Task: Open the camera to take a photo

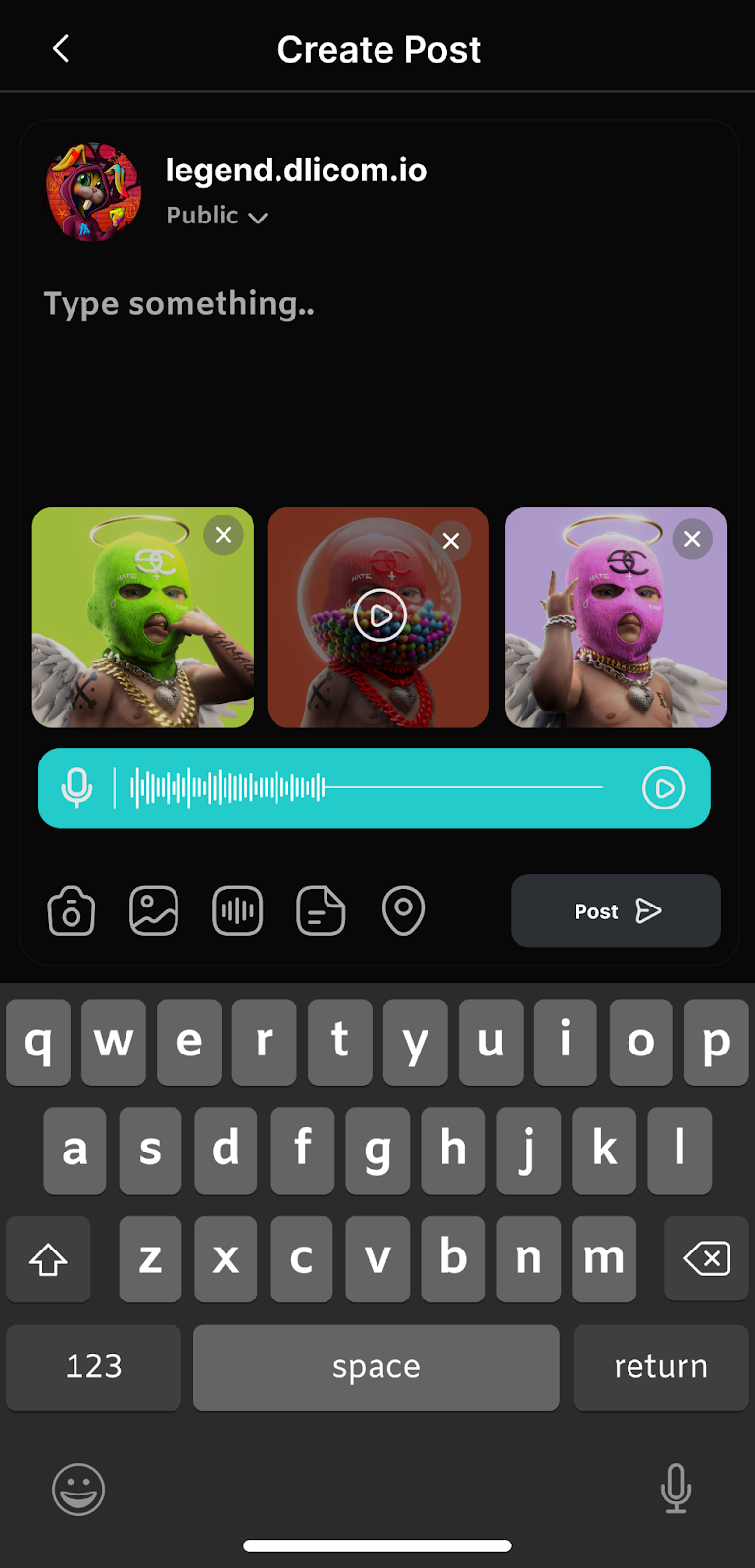Action: point(72,910)
